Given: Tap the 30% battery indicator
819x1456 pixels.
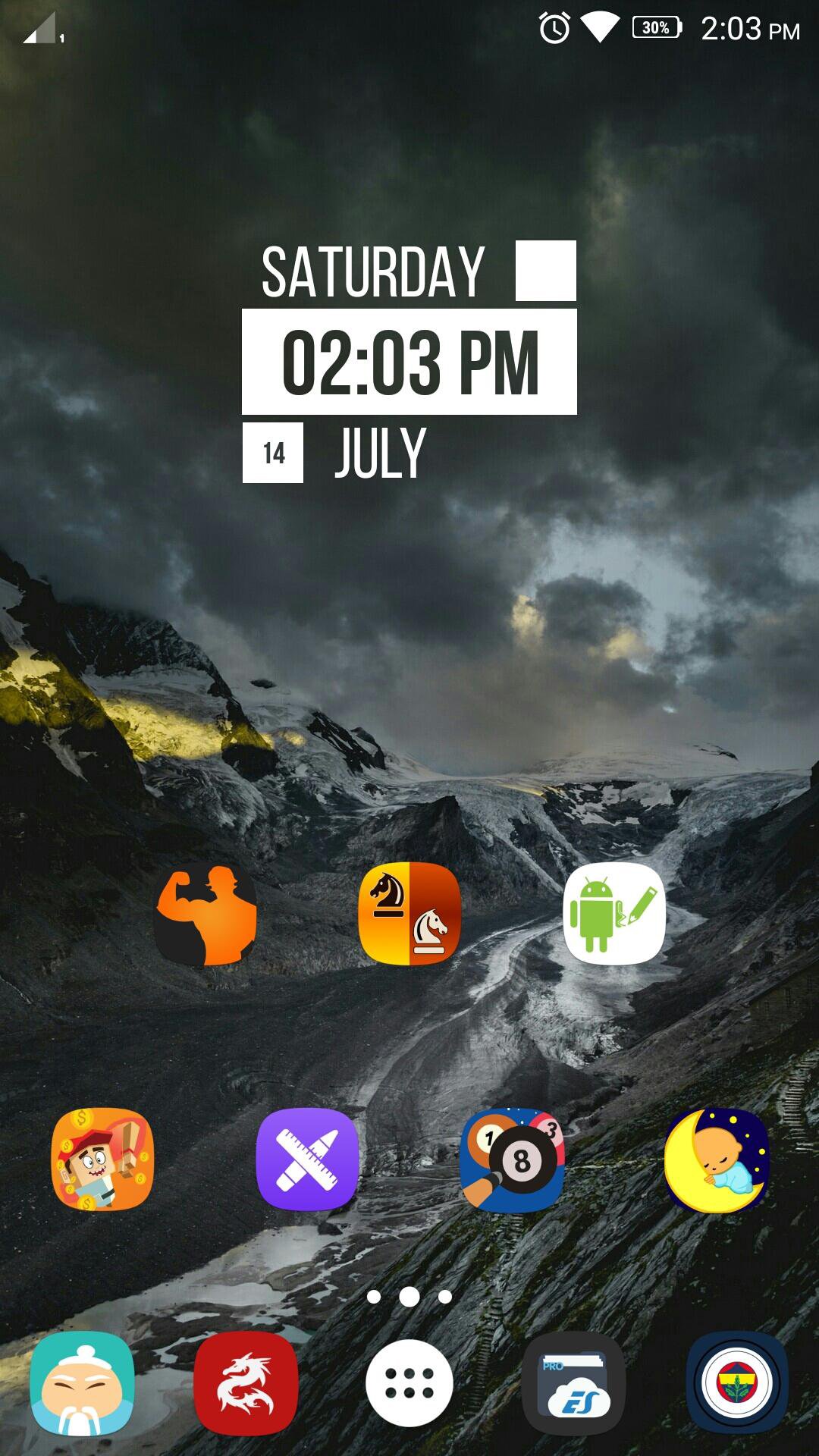Looking at the screenshot, I should [654, 28].
